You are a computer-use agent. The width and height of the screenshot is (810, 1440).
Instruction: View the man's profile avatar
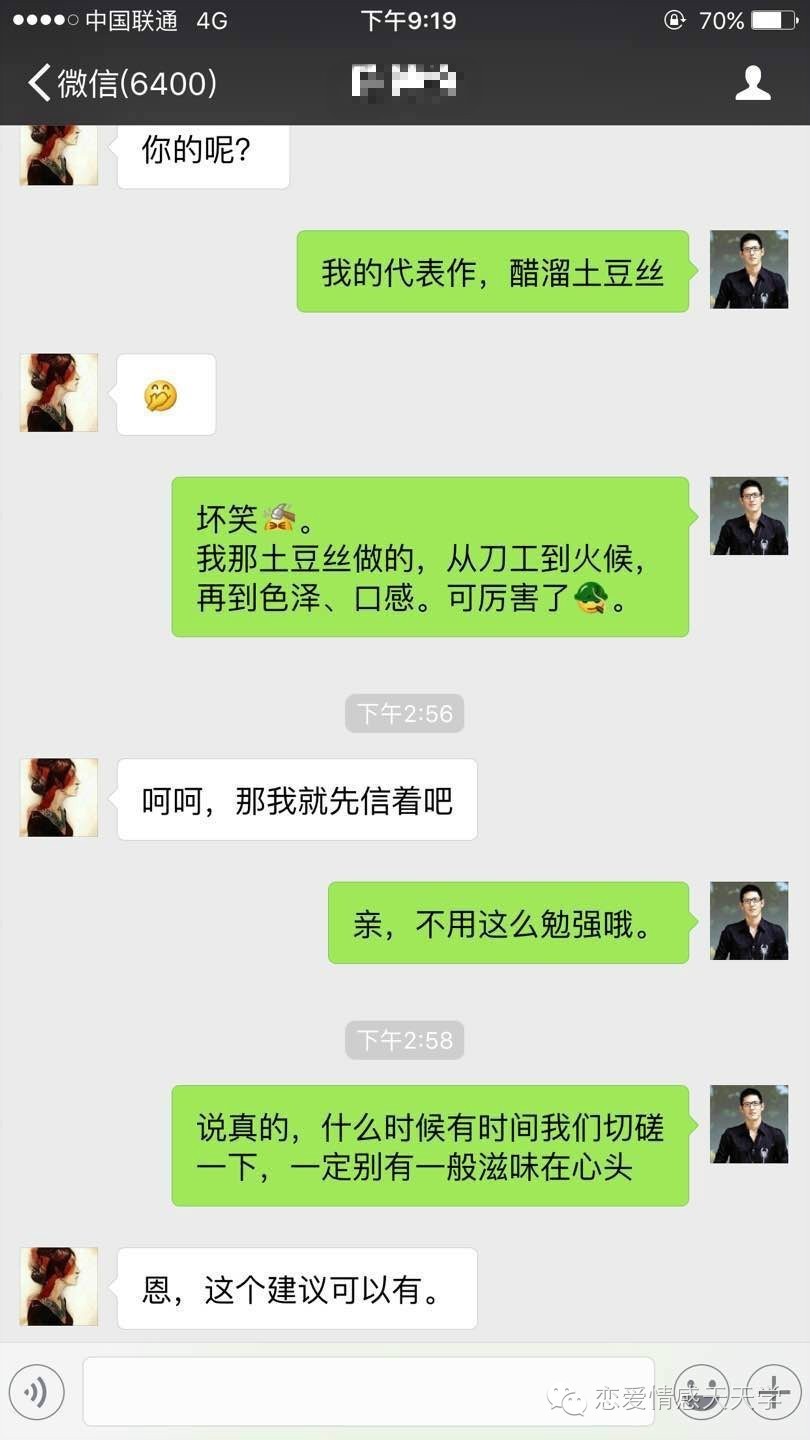(748, 270)
